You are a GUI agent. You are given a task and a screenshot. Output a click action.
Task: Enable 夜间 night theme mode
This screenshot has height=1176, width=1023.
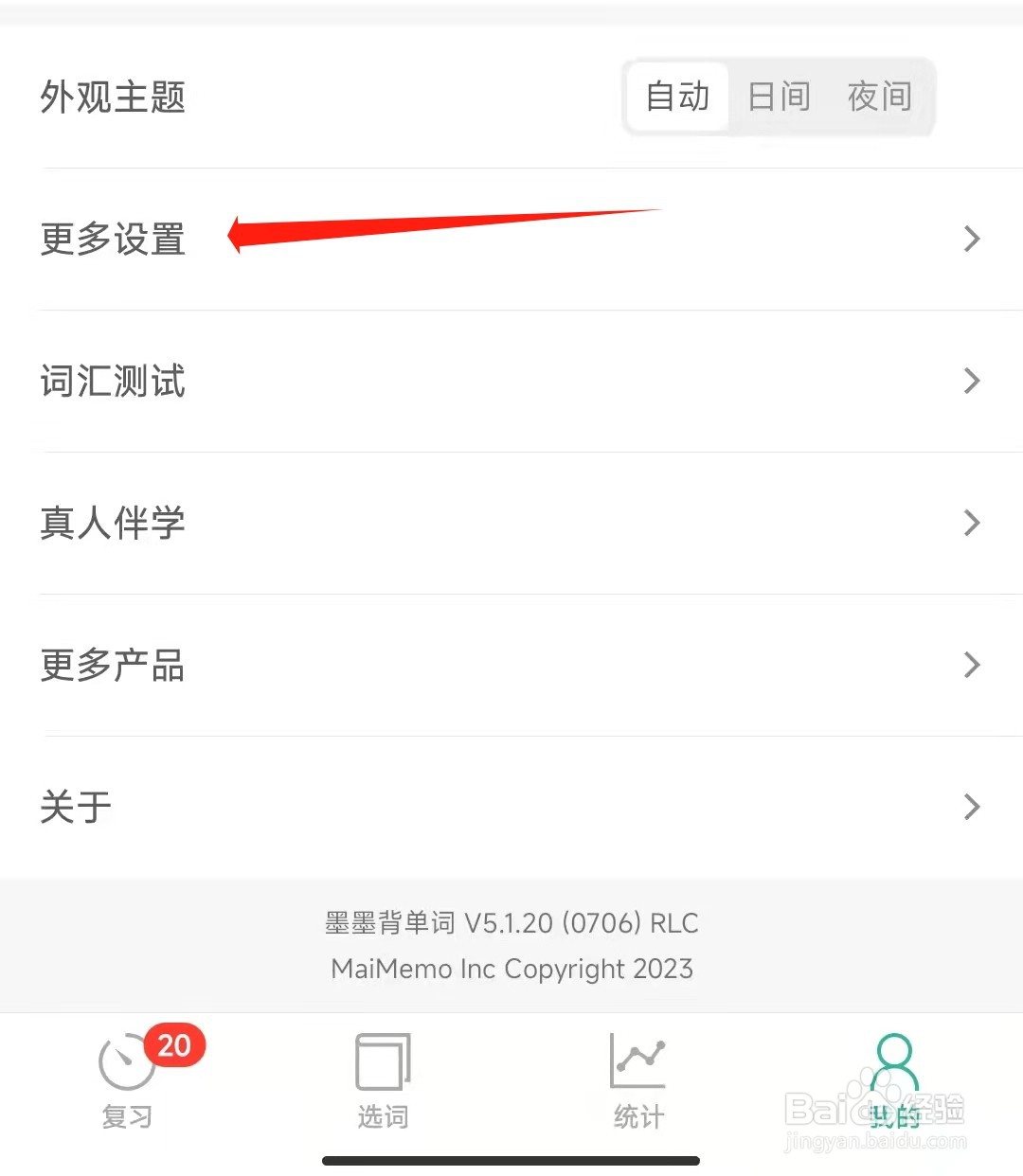pos(878,97)
